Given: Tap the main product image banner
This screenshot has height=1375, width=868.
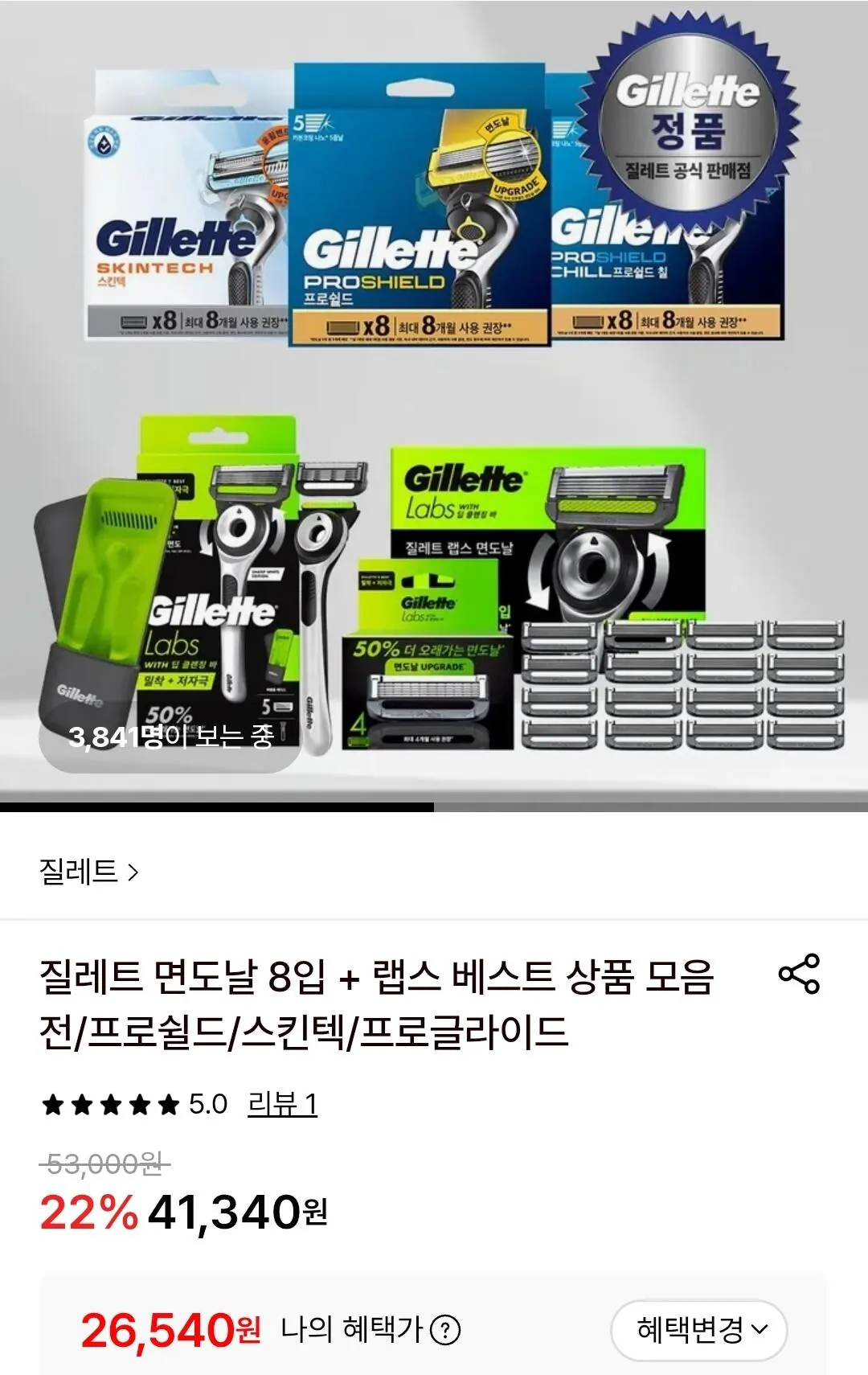Looking at the screenshot, I should [x=434, y=394].
